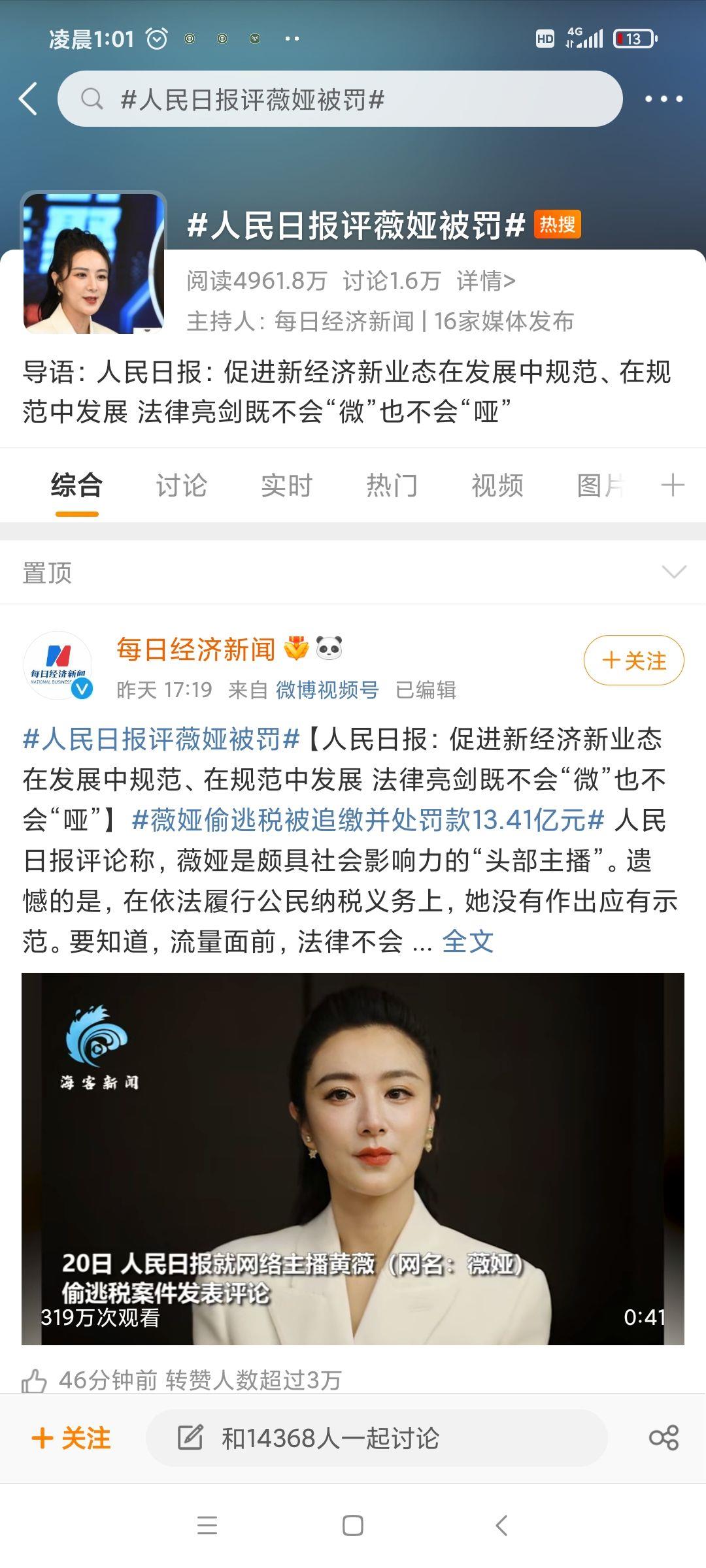Switch to the 讨论 tab
This screenshot has width=706, height=1568.
pyautogui.click(x=181, y=485)
